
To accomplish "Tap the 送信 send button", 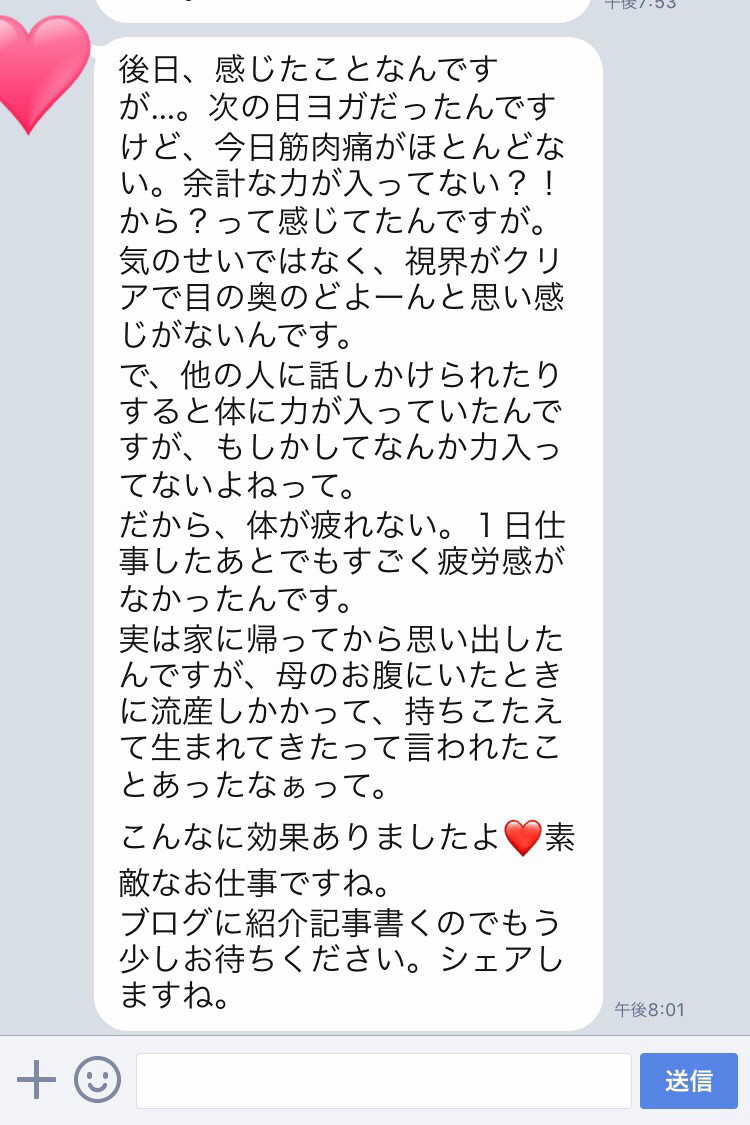I will [x=688, y=1080].
